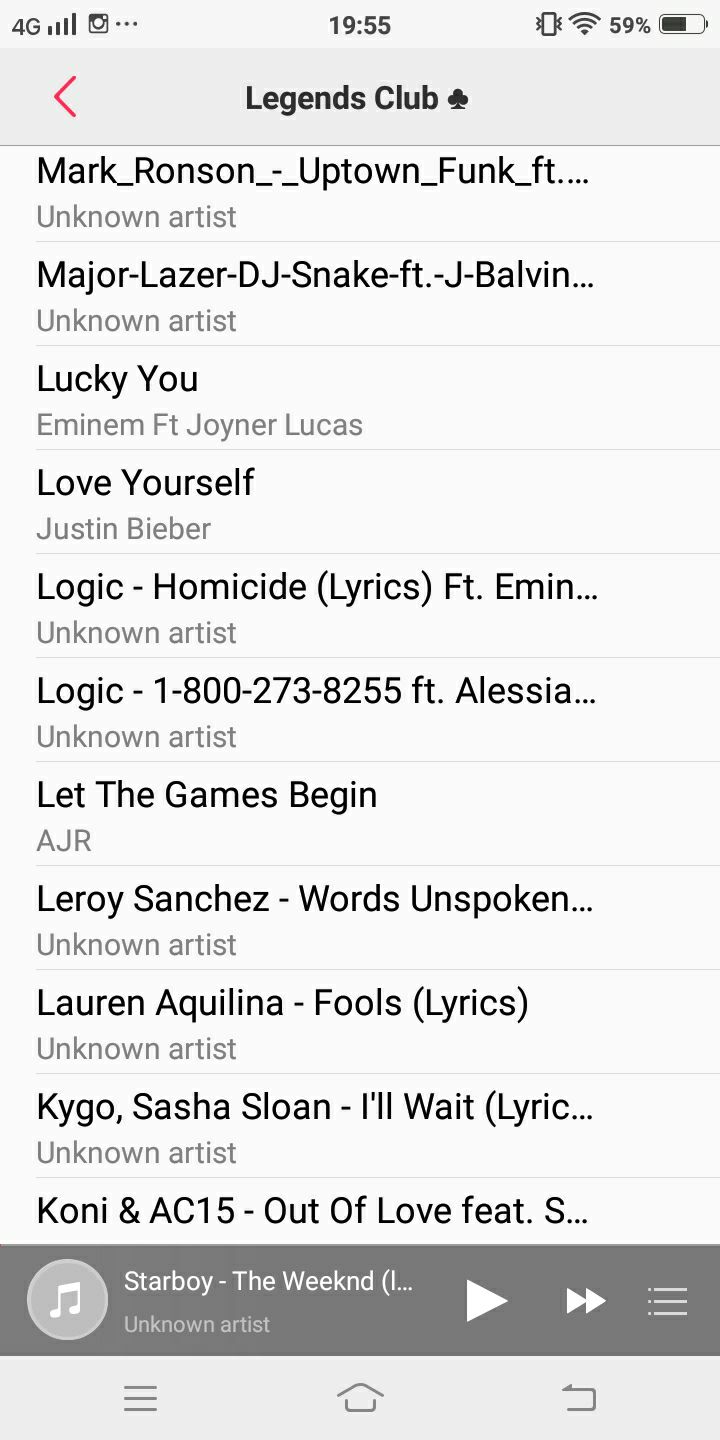Play Love Yourself by Justin Bieber
The image size is (720, 1440).
coord(360,502)
